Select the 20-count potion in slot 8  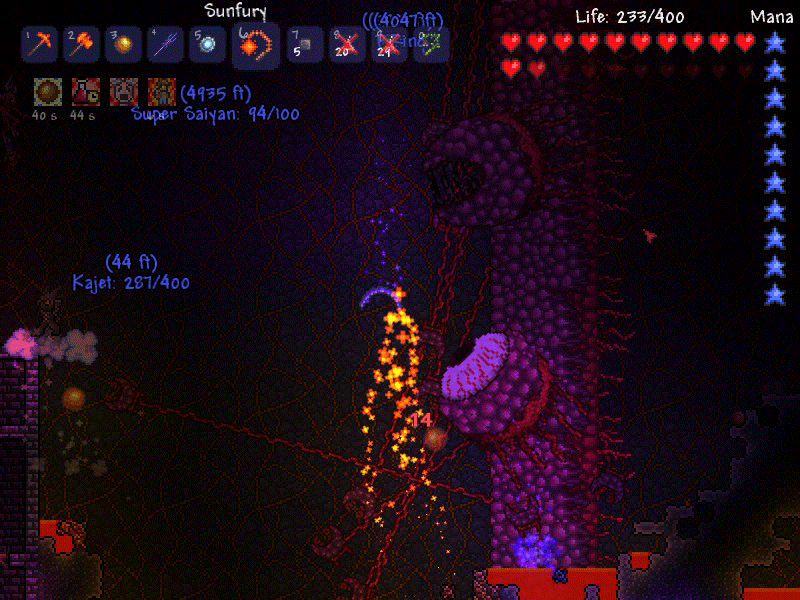pos(344,44)
